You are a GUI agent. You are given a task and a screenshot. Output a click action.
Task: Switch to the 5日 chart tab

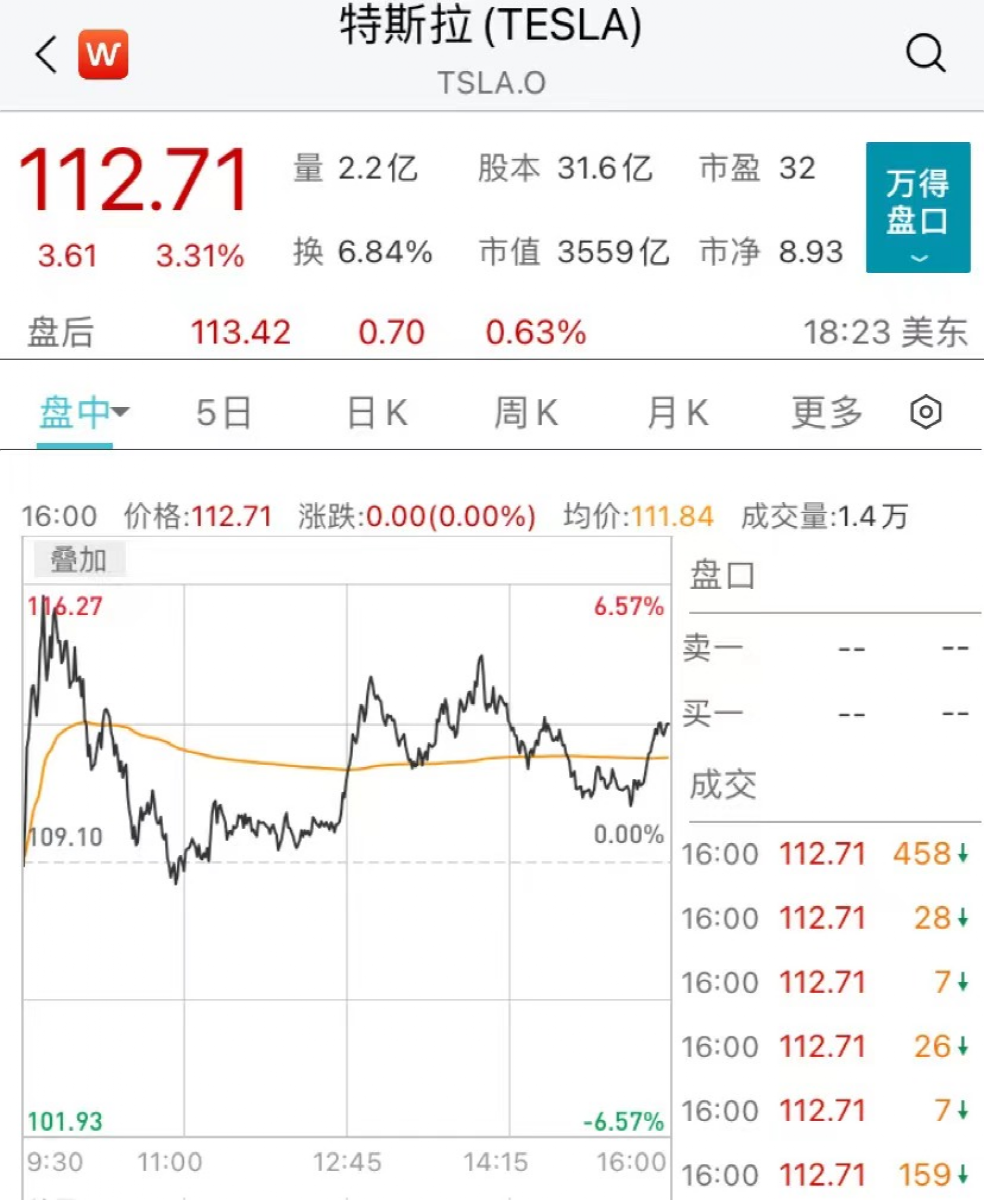(x=223, y=412)
